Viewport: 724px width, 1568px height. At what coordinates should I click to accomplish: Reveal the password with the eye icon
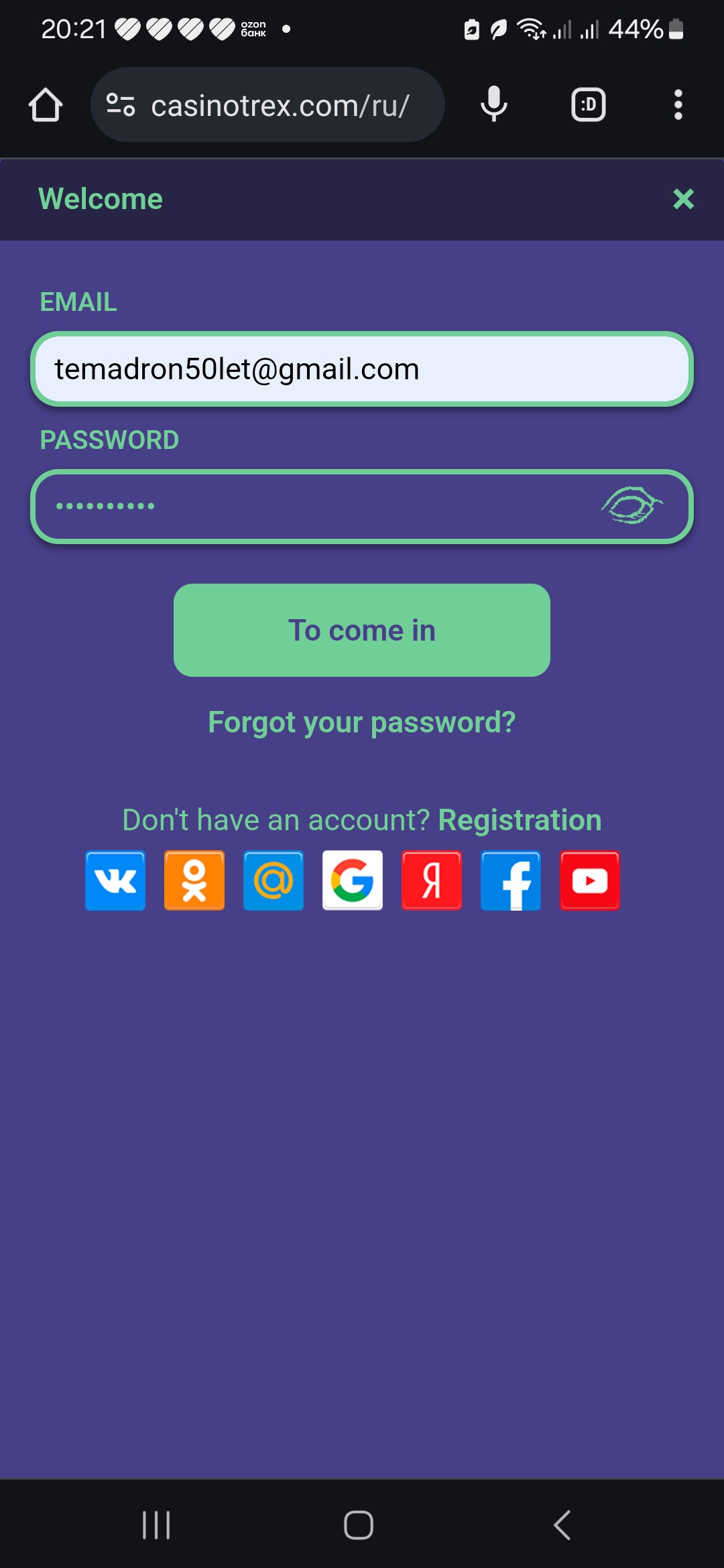pos(631,506)
